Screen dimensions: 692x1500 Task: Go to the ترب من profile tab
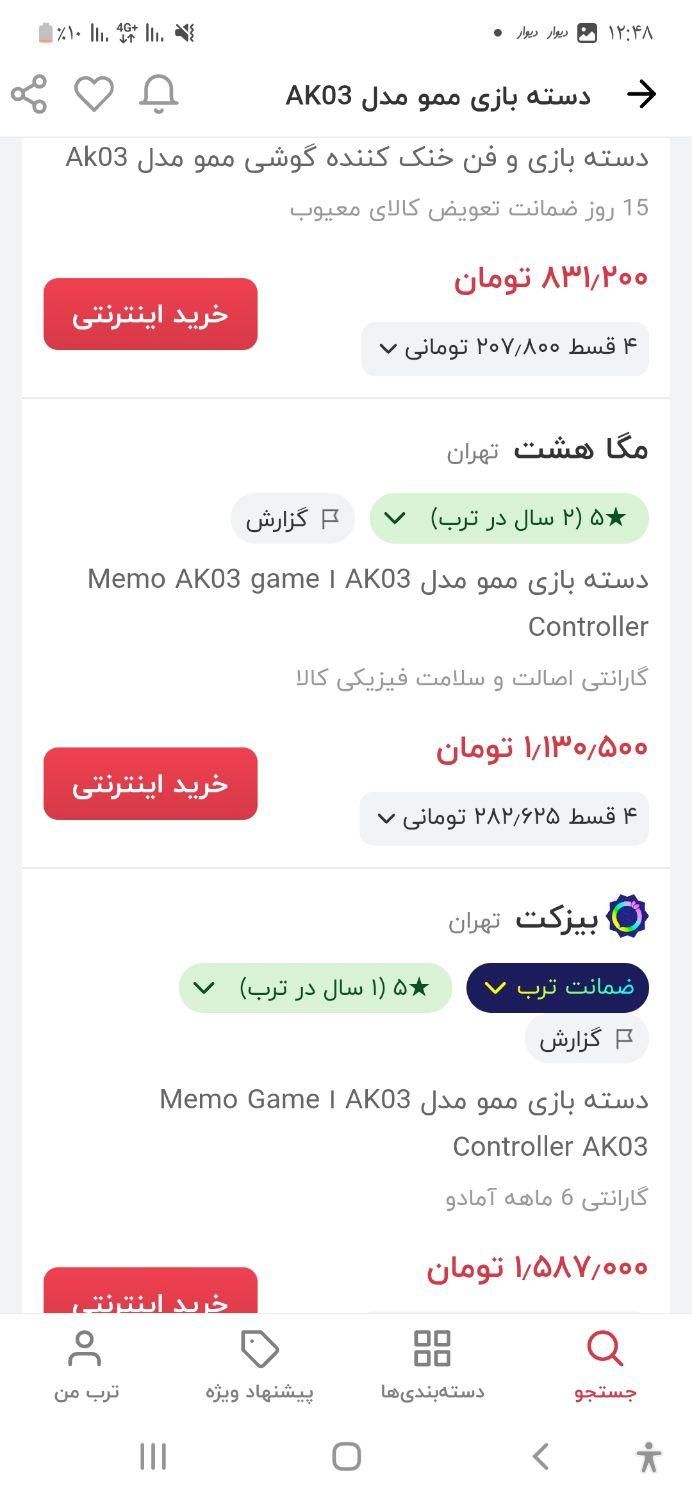[x=85, y=1365]
